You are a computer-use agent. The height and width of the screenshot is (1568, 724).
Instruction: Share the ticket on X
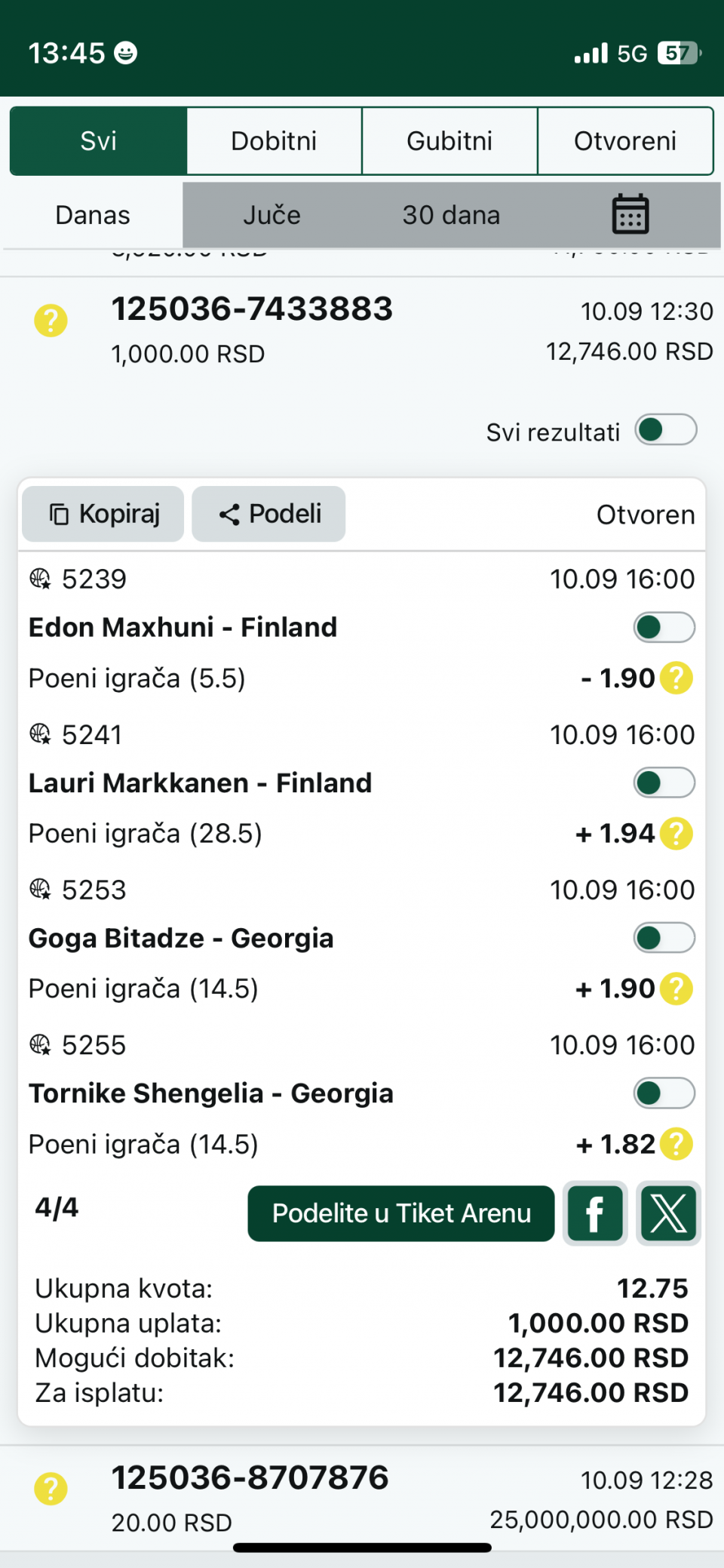click(669, 1213)
